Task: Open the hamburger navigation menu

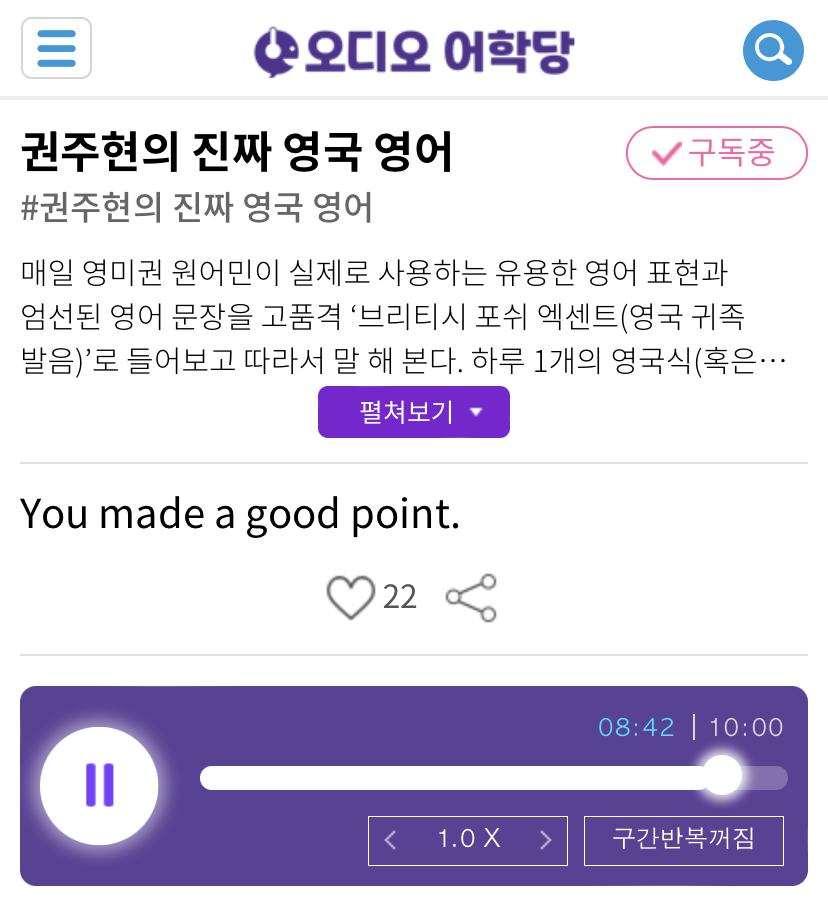Action: (56, 49)
